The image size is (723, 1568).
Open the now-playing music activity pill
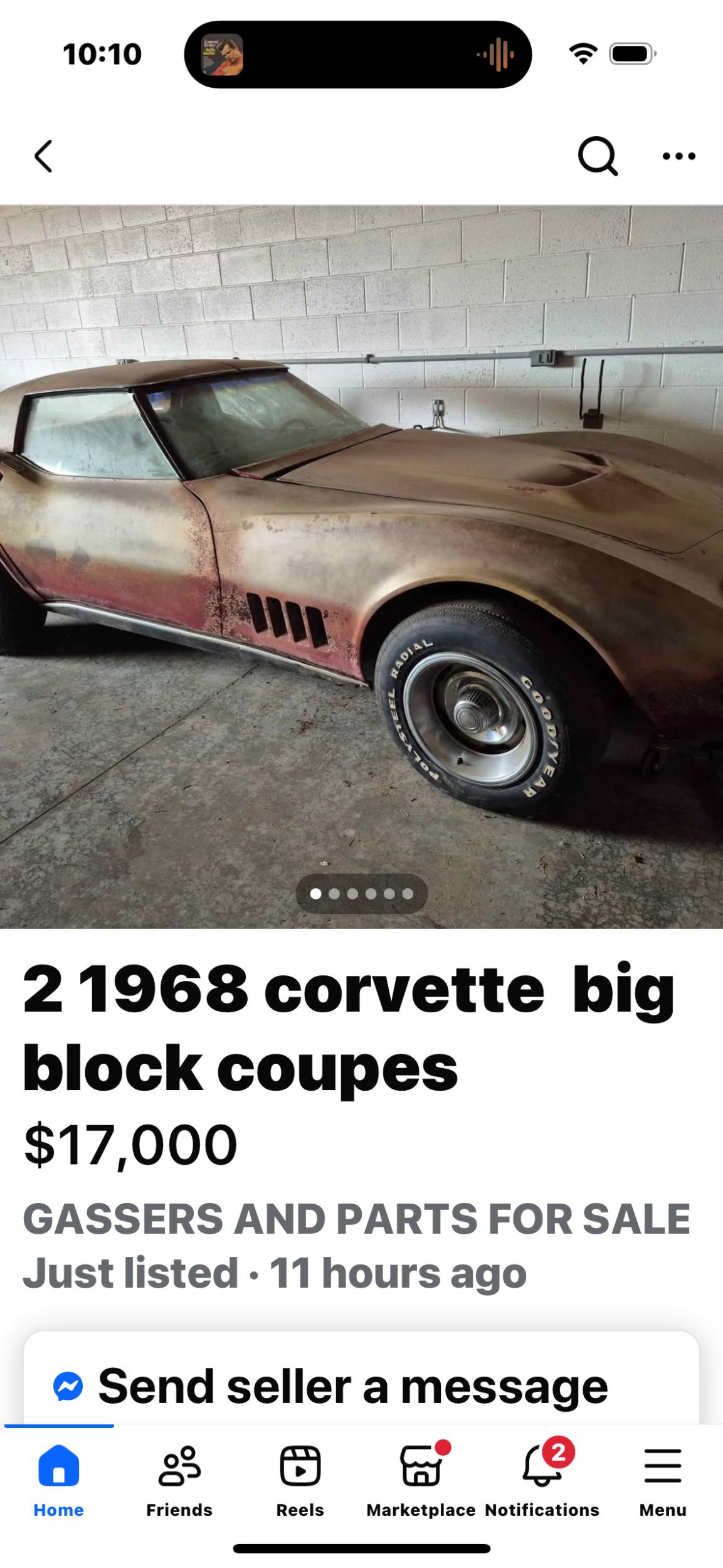tap(358, 55)
